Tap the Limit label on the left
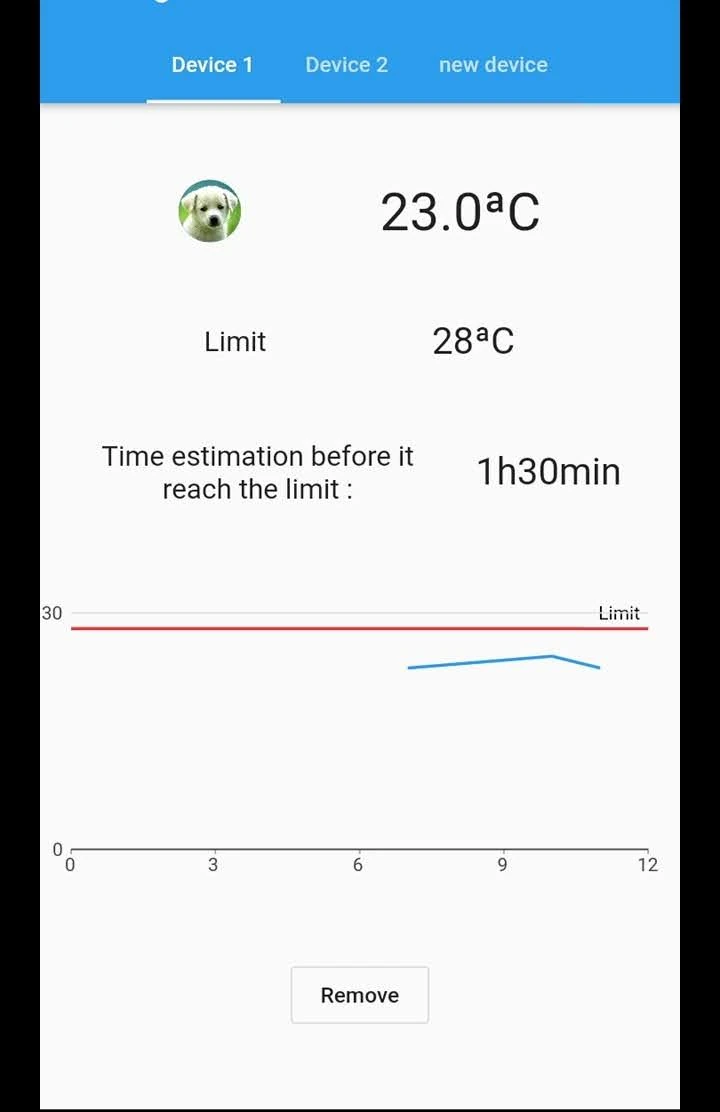 (x=234, y=341)
